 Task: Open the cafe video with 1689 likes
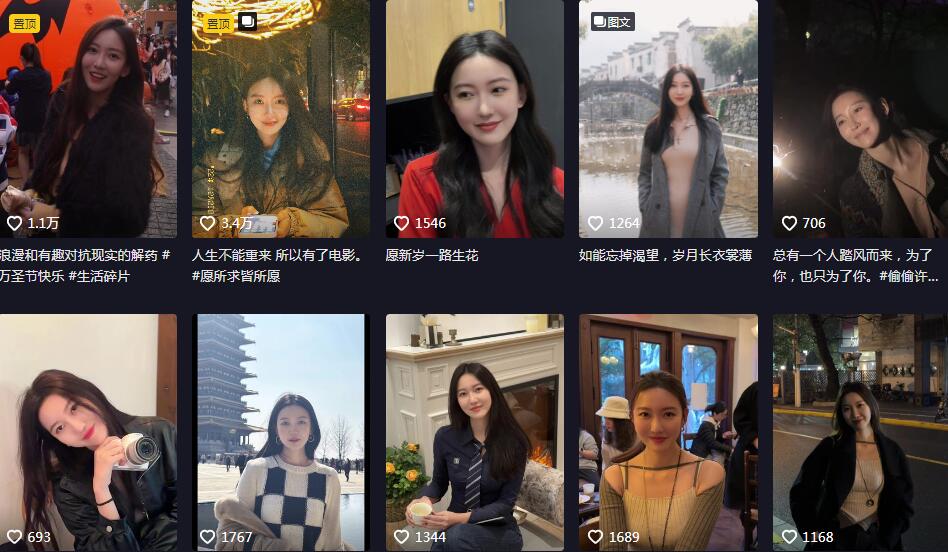pyautogui.click(x=668, y=432)
